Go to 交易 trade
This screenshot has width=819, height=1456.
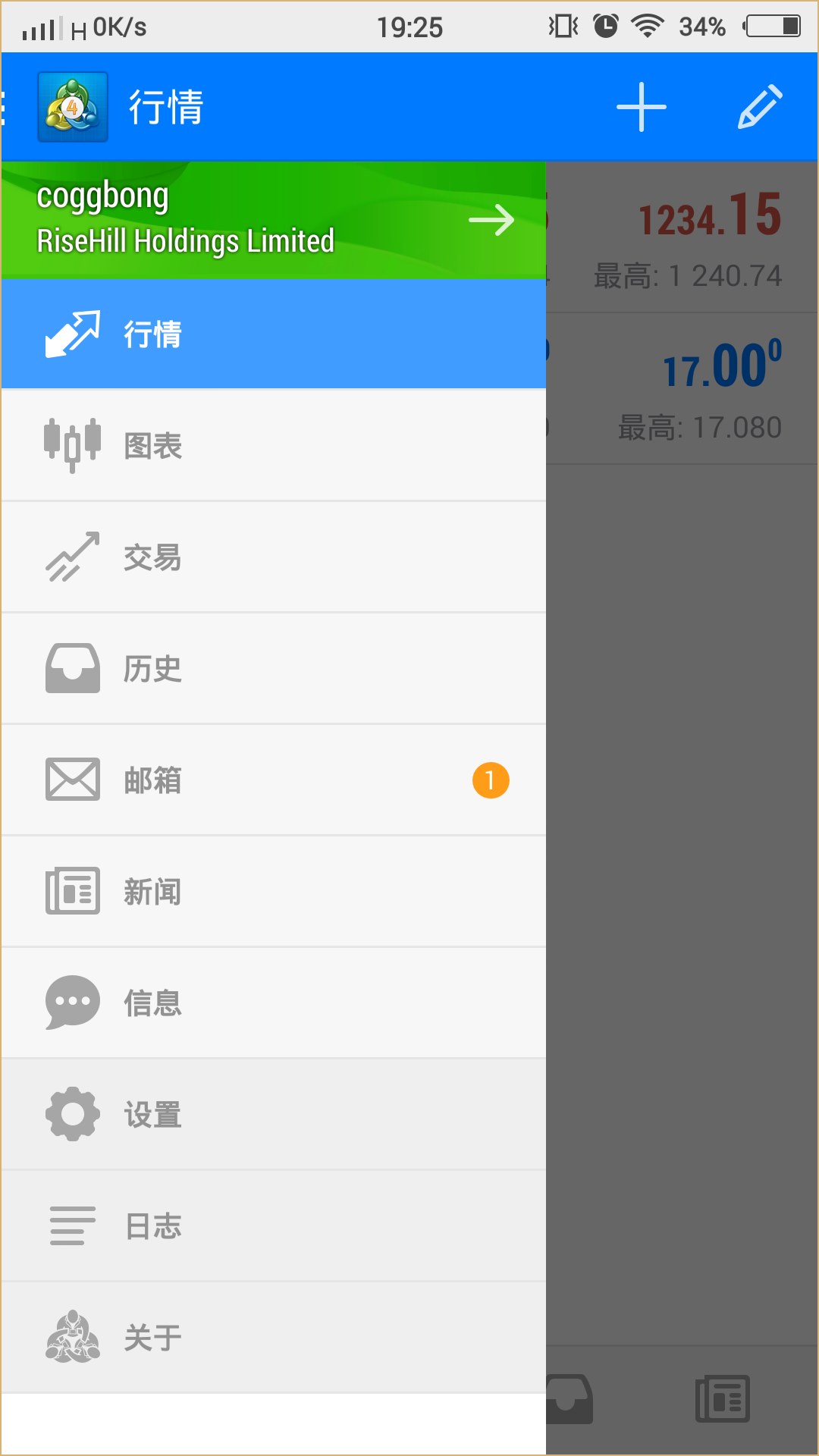(x=273, y=557)
